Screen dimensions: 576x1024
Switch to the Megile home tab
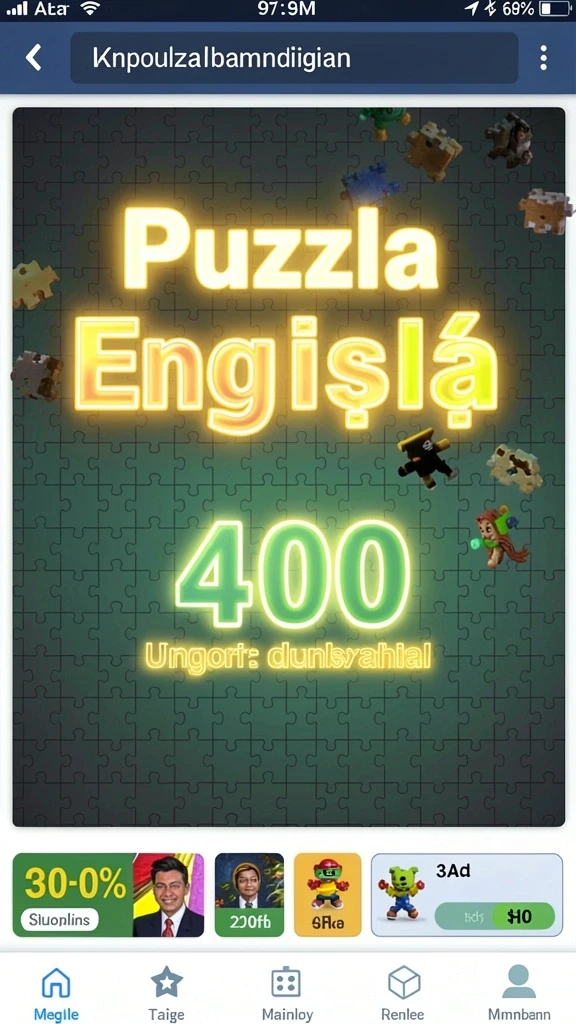[56, 993]
